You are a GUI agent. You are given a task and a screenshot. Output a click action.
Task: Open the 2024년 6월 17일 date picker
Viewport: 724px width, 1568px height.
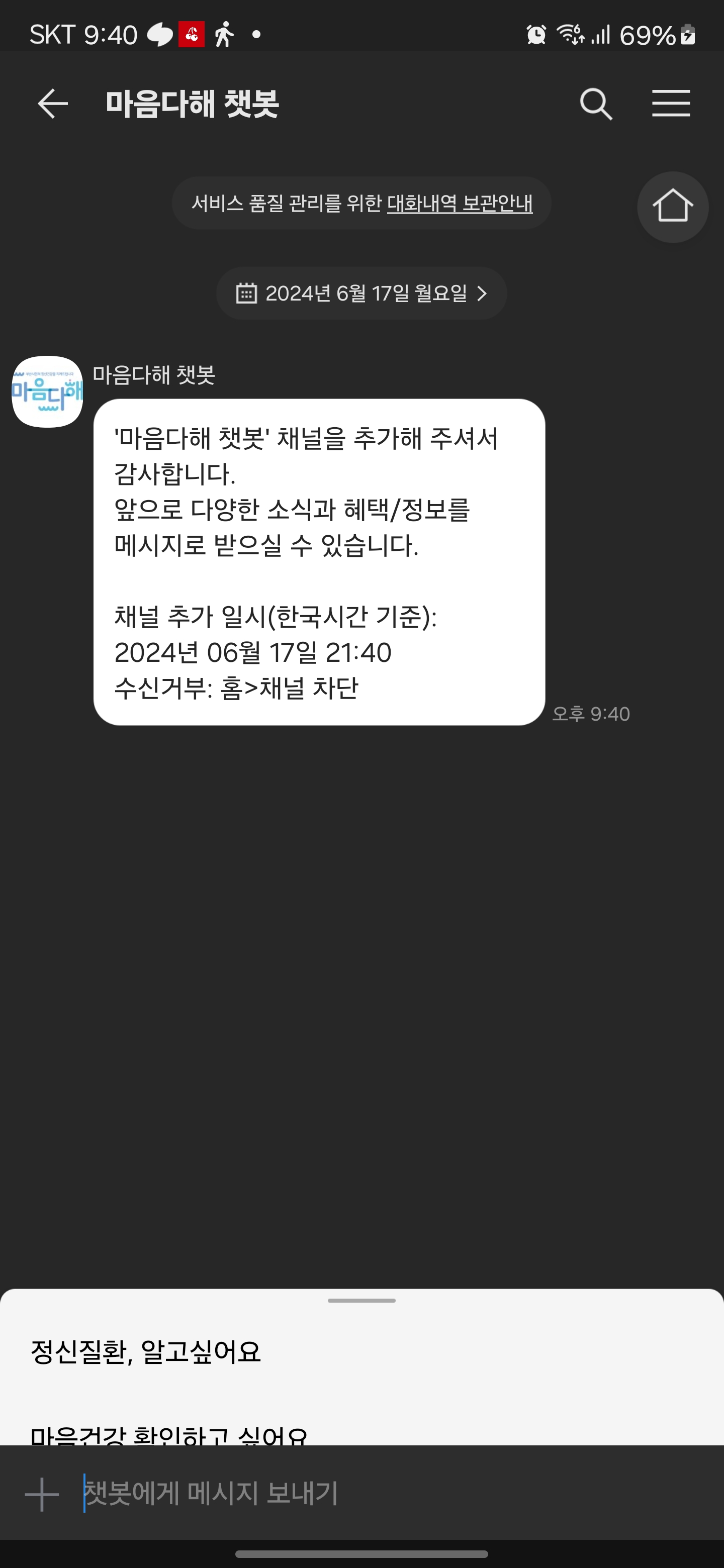[361, 293]
